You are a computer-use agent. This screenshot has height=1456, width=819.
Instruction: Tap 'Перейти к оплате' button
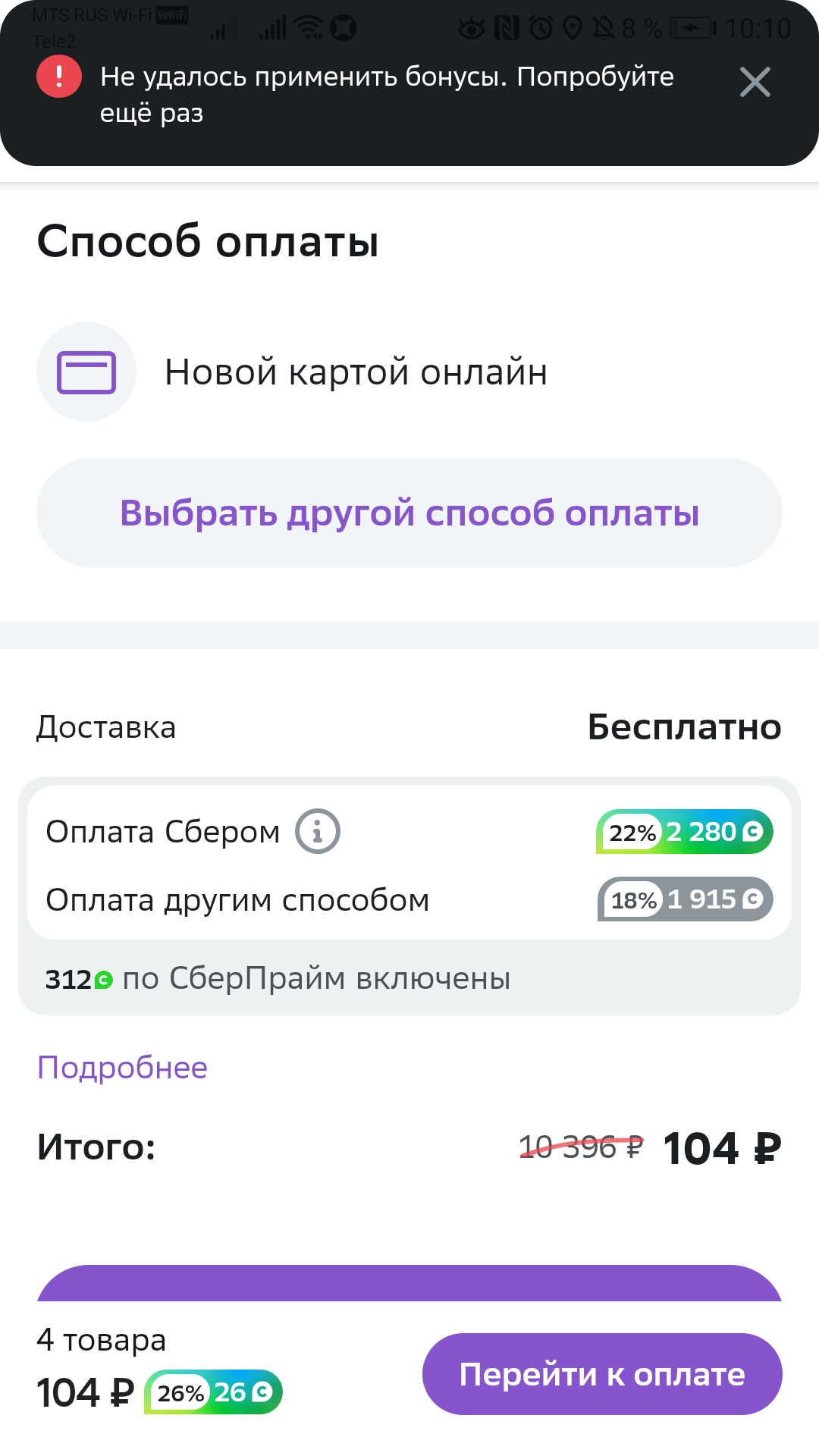click(602, 1374)
